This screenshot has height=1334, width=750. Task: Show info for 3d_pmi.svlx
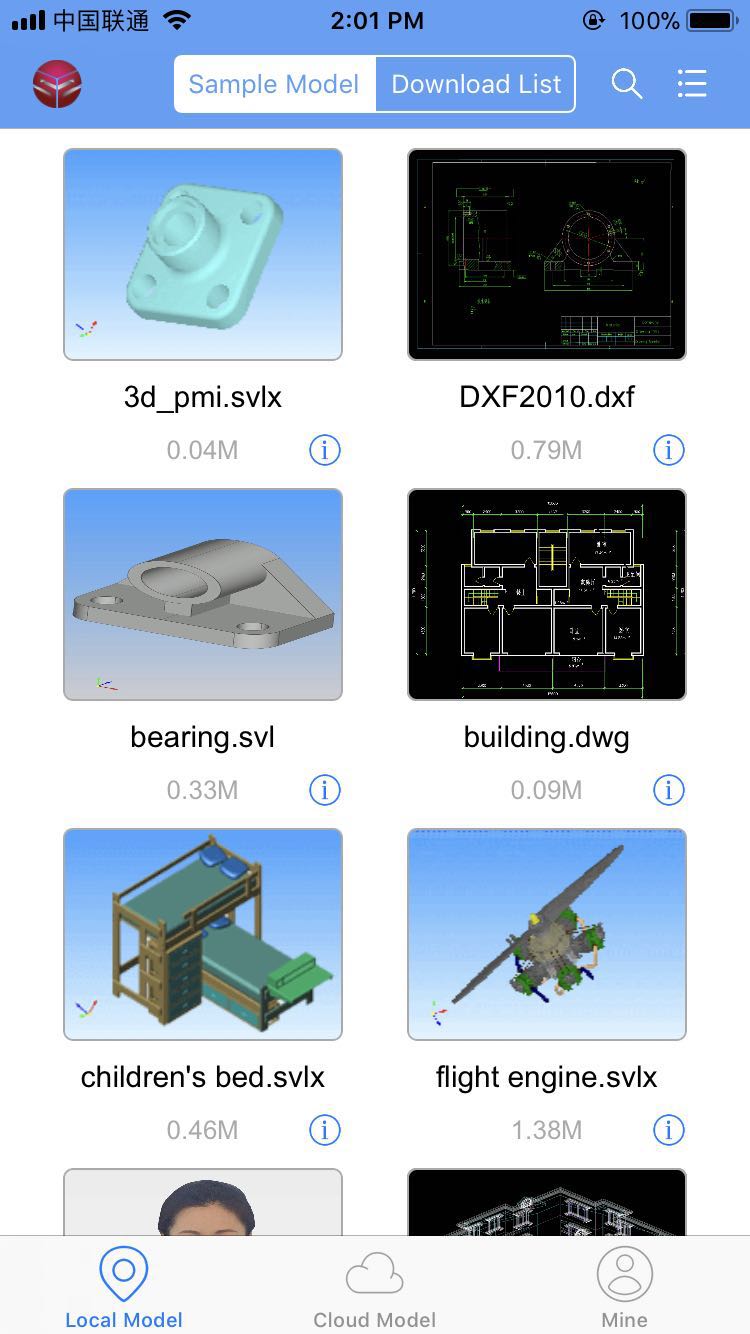tap(324, 450)
